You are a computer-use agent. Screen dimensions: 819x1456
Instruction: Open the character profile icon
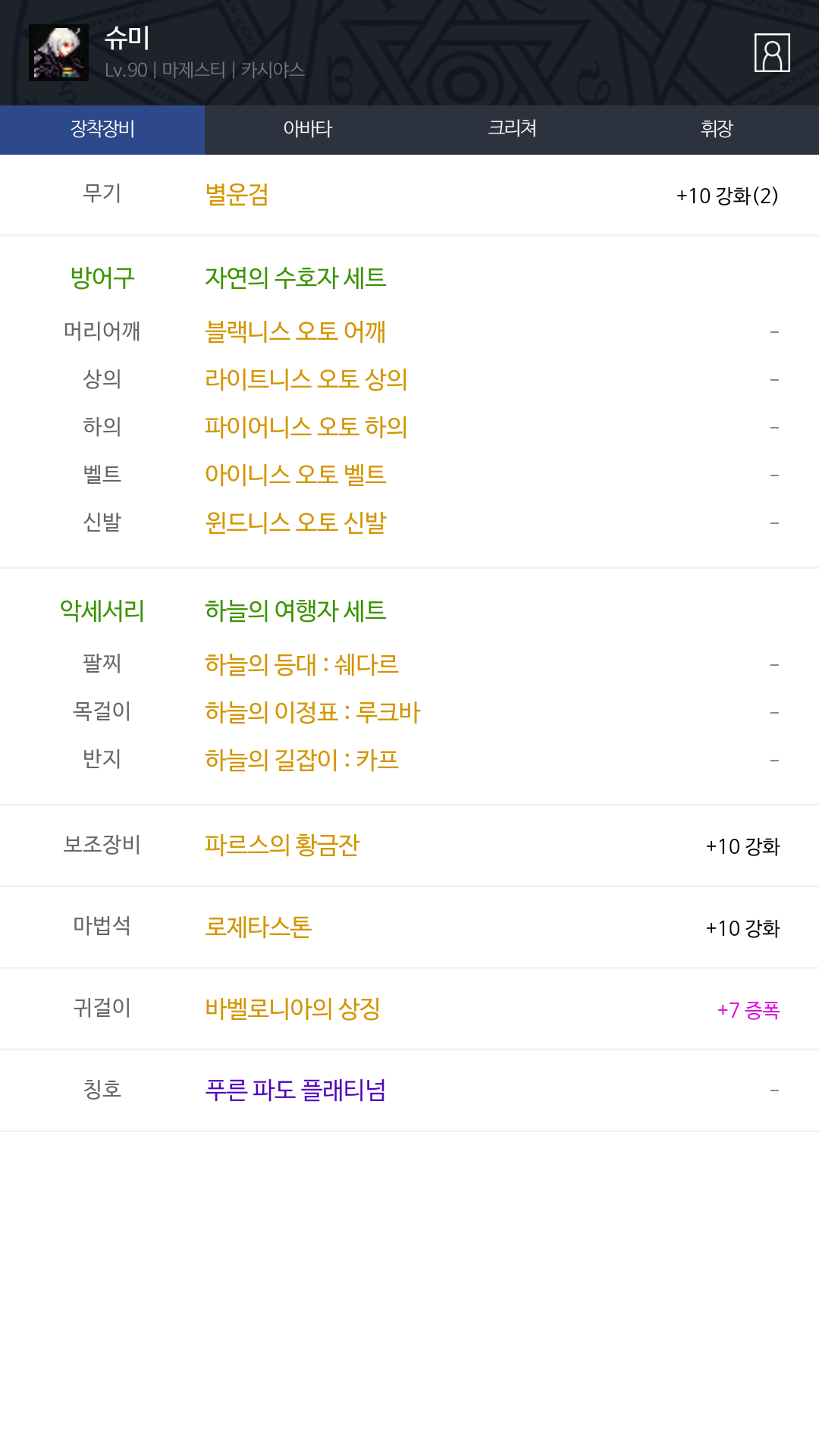click(772, 52)
